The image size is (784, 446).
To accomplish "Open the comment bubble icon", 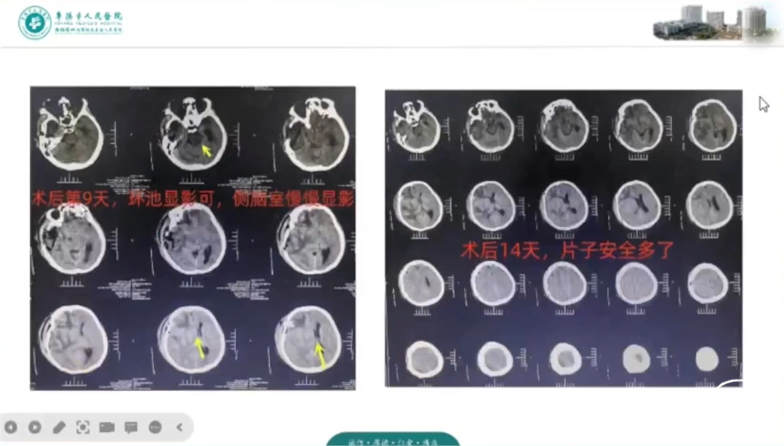I will 131,427.
